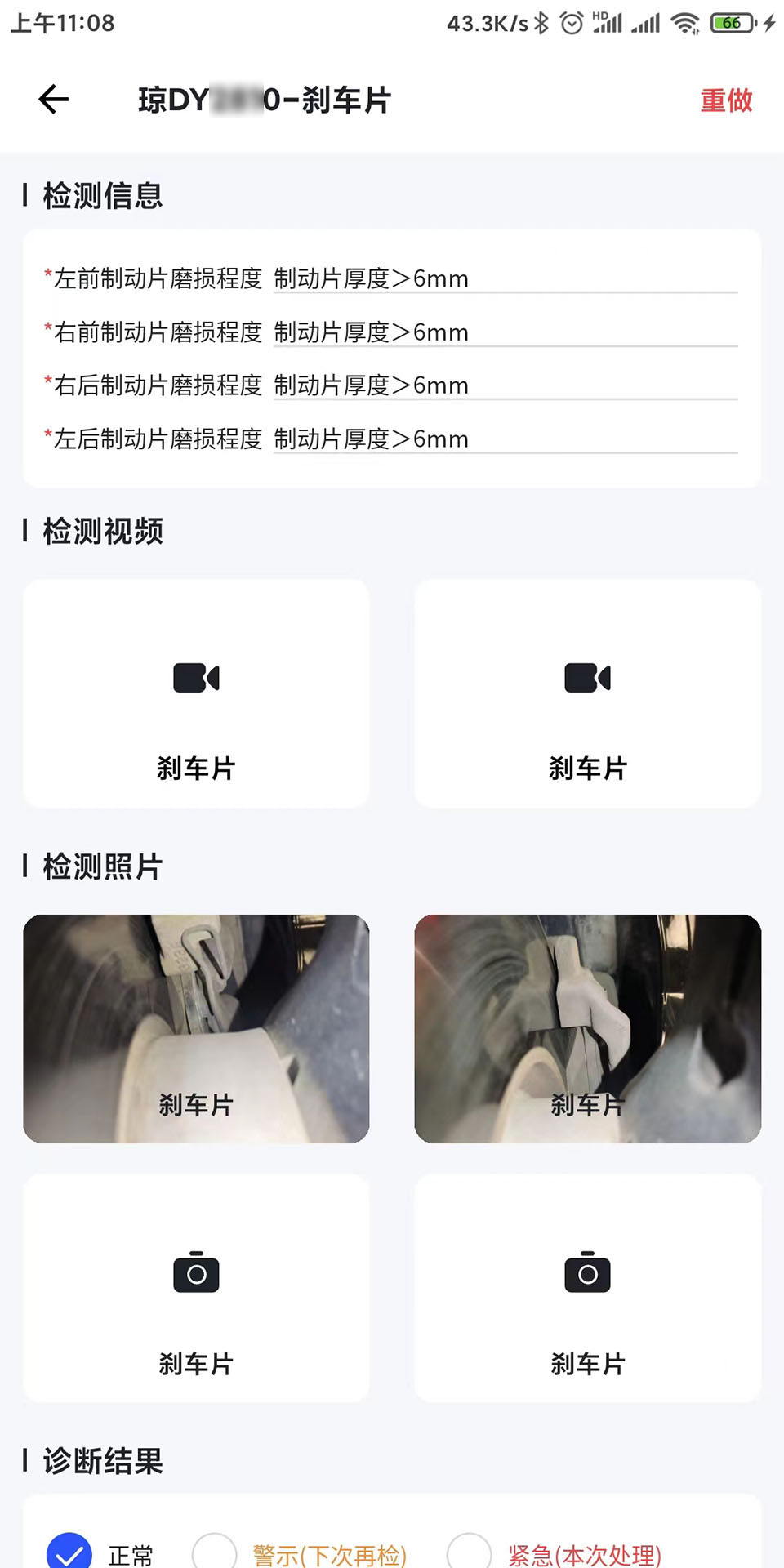View the first 刹车片 inspection photo
This screenshot has height=1568, width=784.
196,1027
